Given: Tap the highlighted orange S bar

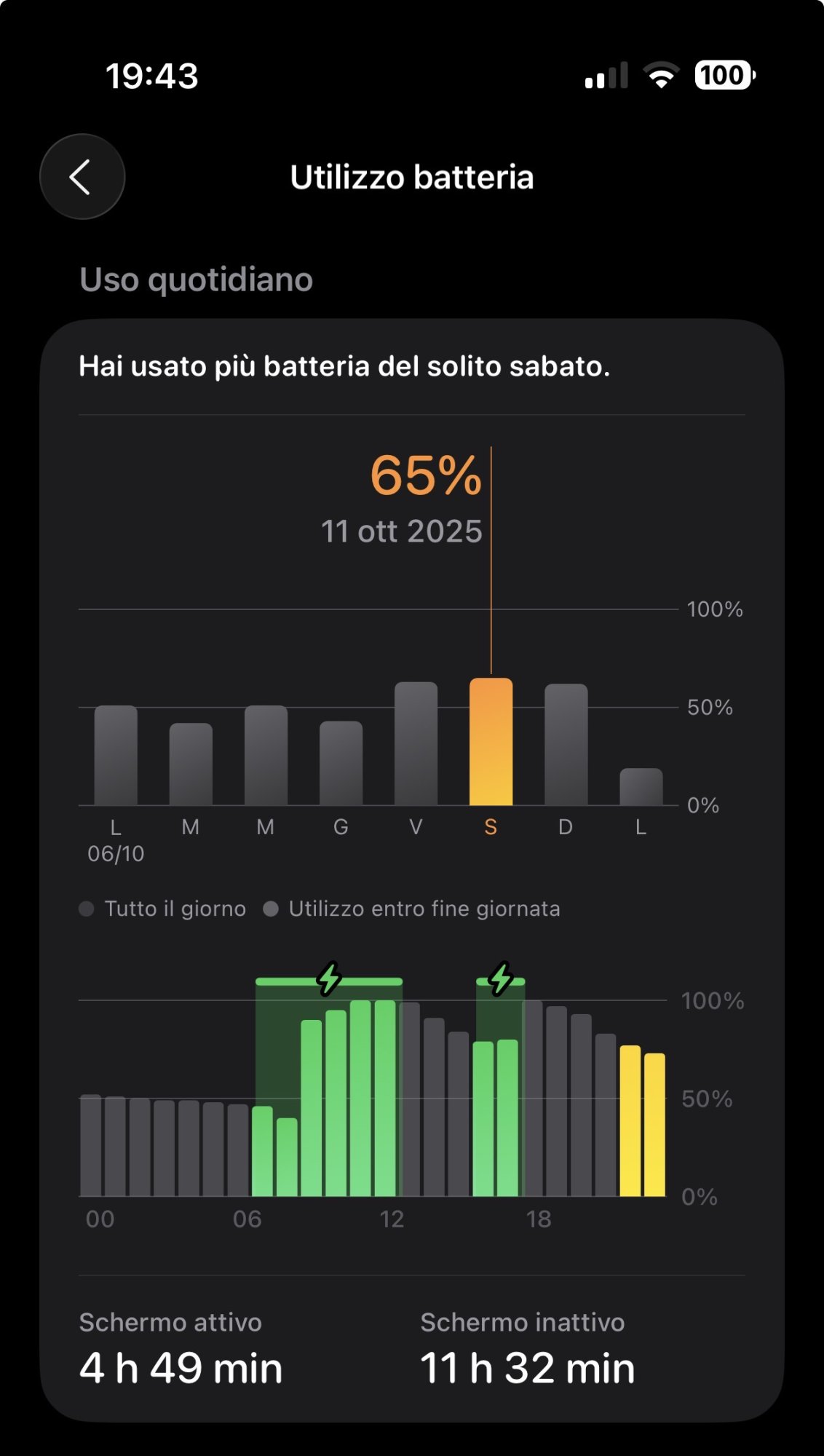Looking at the screenshot, I should coord(491,741).
